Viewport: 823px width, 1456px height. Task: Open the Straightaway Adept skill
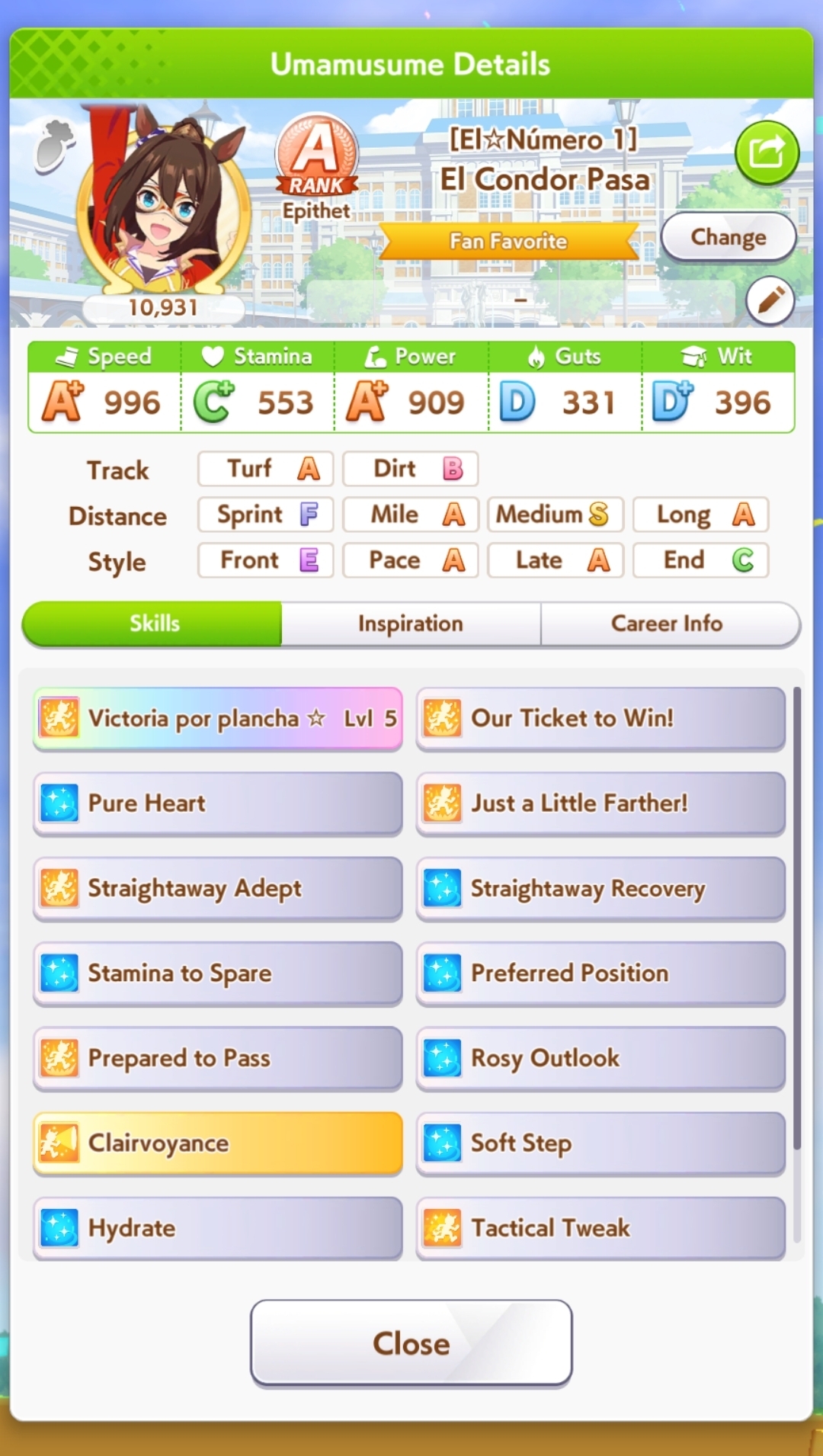[218, 888]
